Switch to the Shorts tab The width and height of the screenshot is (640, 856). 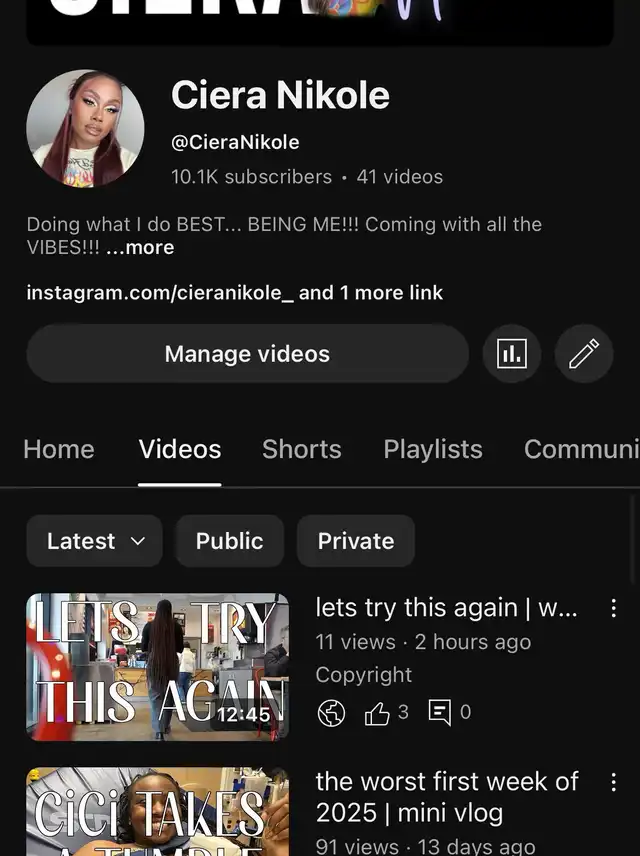tap(301, 450)
